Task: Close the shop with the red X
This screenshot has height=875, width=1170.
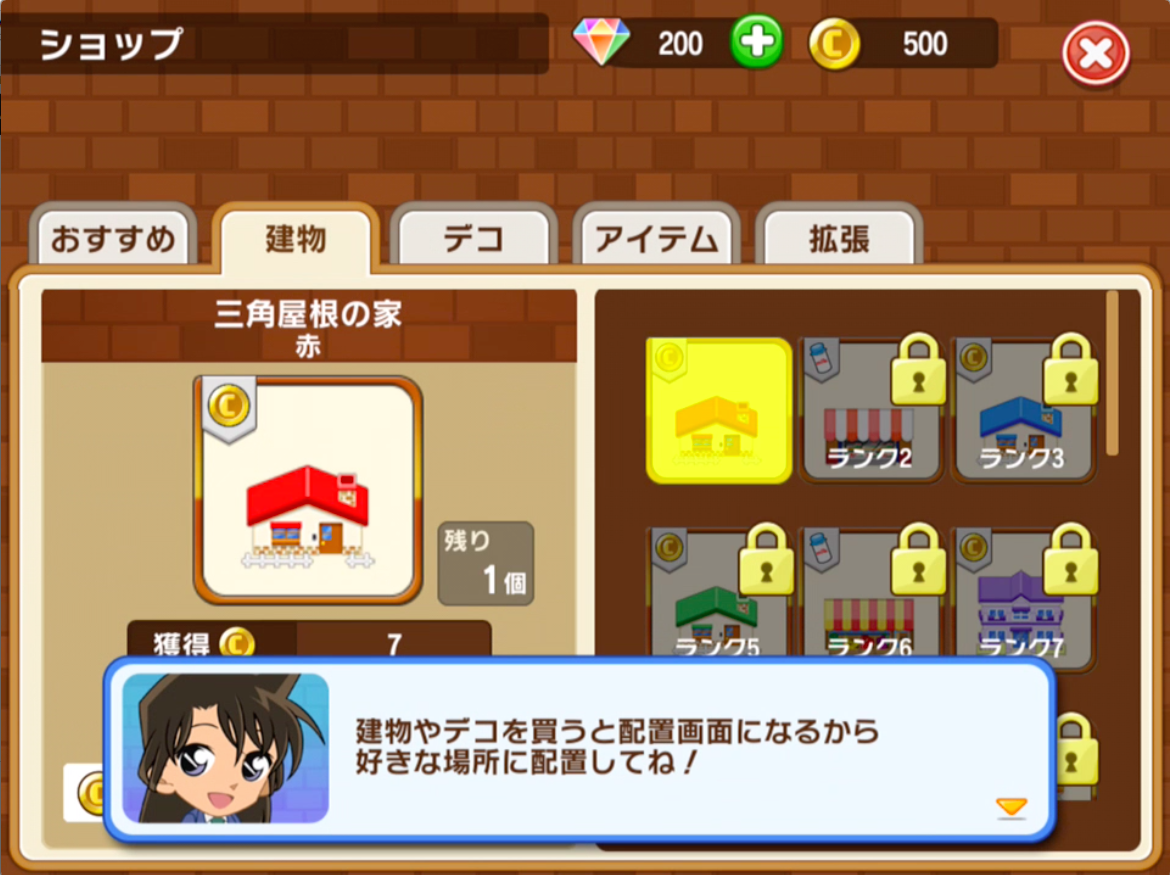Action: (x=1095, y=53)
